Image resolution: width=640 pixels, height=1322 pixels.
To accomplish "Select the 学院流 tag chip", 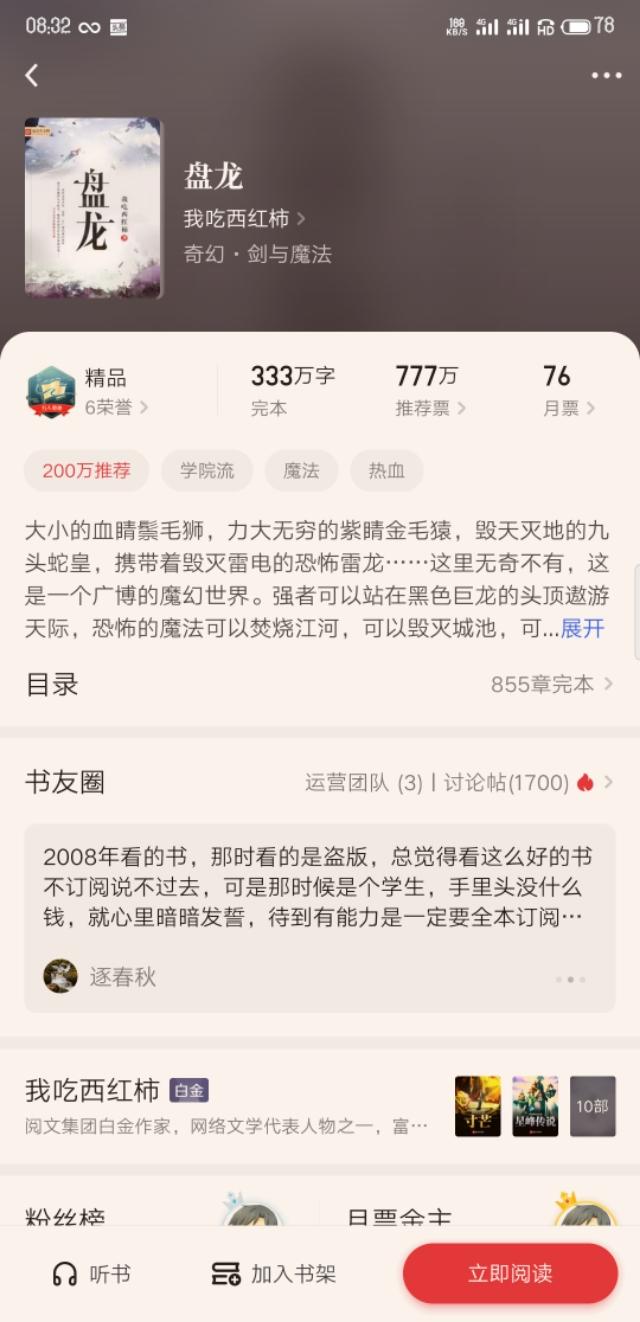I will tap(207, 470).
